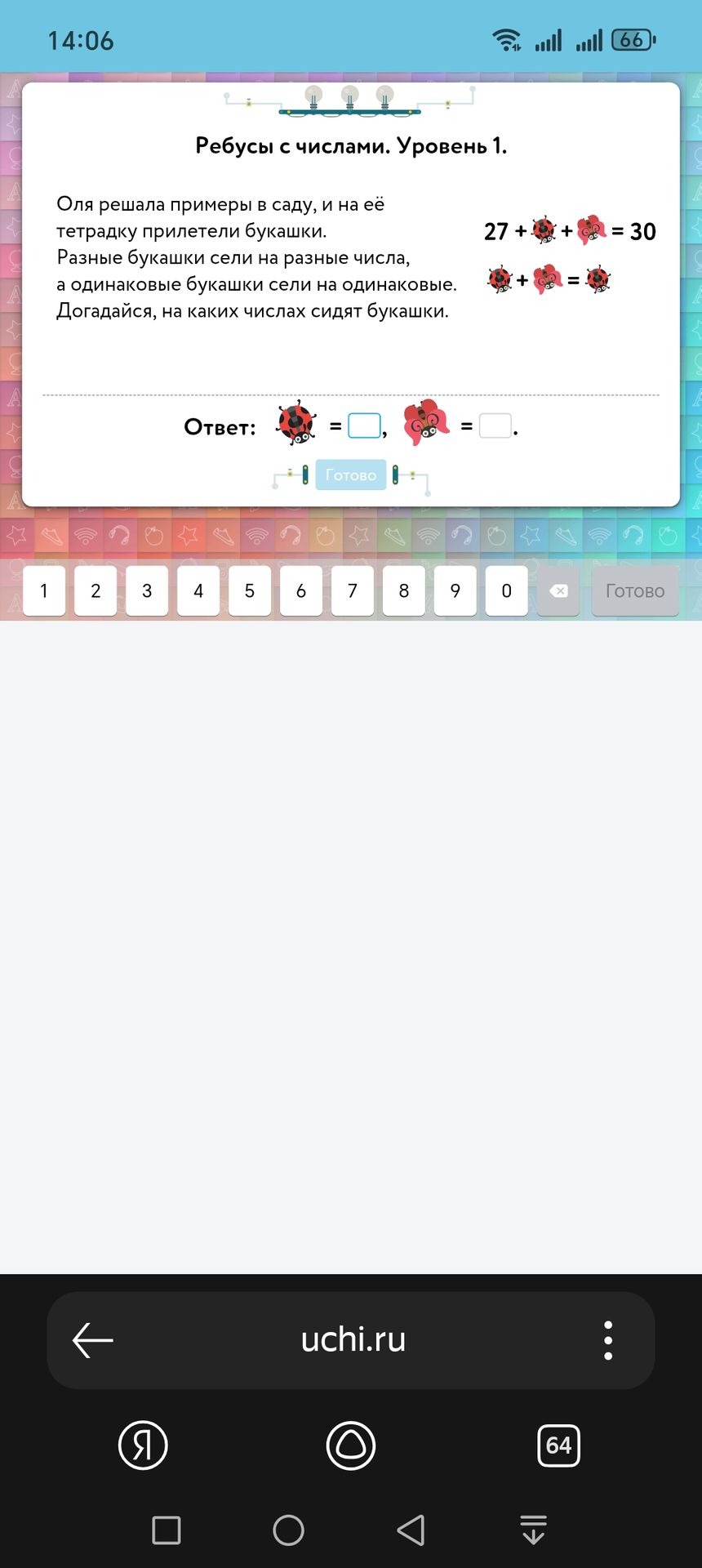
Task: Tap gray Готово beside the number keys
Action: pyautogui.click(x=635, y=590)
